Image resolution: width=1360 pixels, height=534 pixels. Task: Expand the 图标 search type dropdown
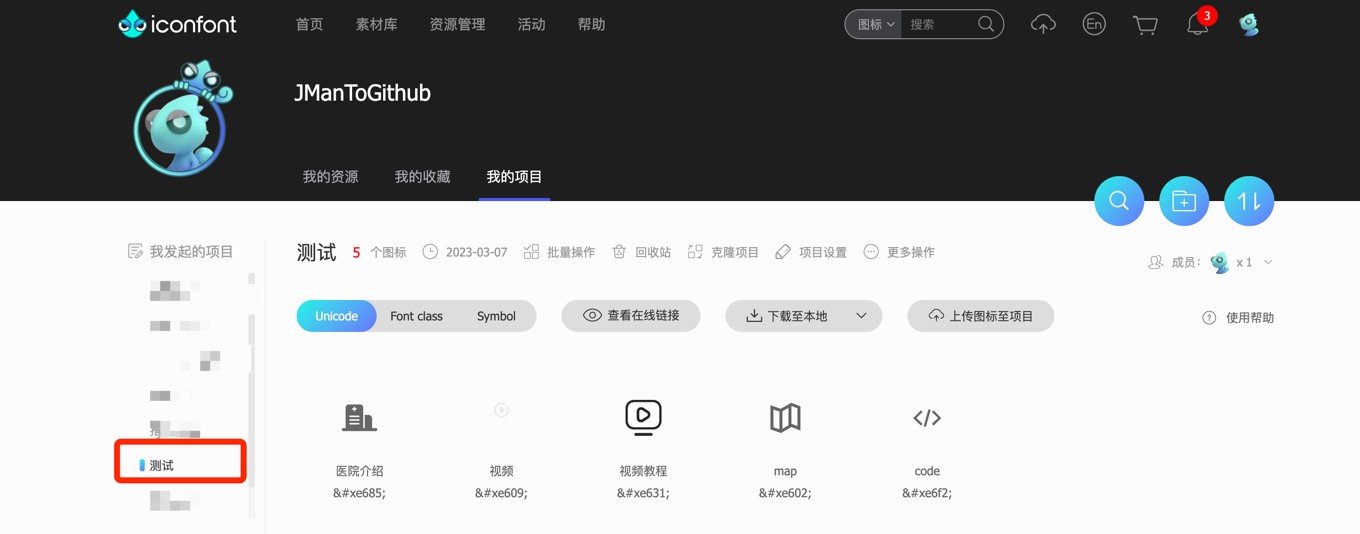coord(875,24)
